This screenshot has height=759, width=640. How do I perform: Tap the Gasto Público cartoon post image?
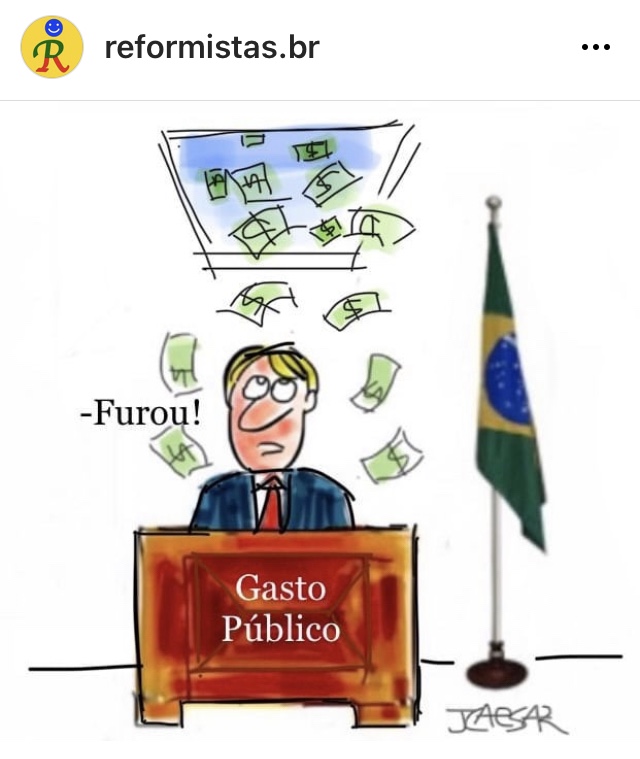(320, 430)
